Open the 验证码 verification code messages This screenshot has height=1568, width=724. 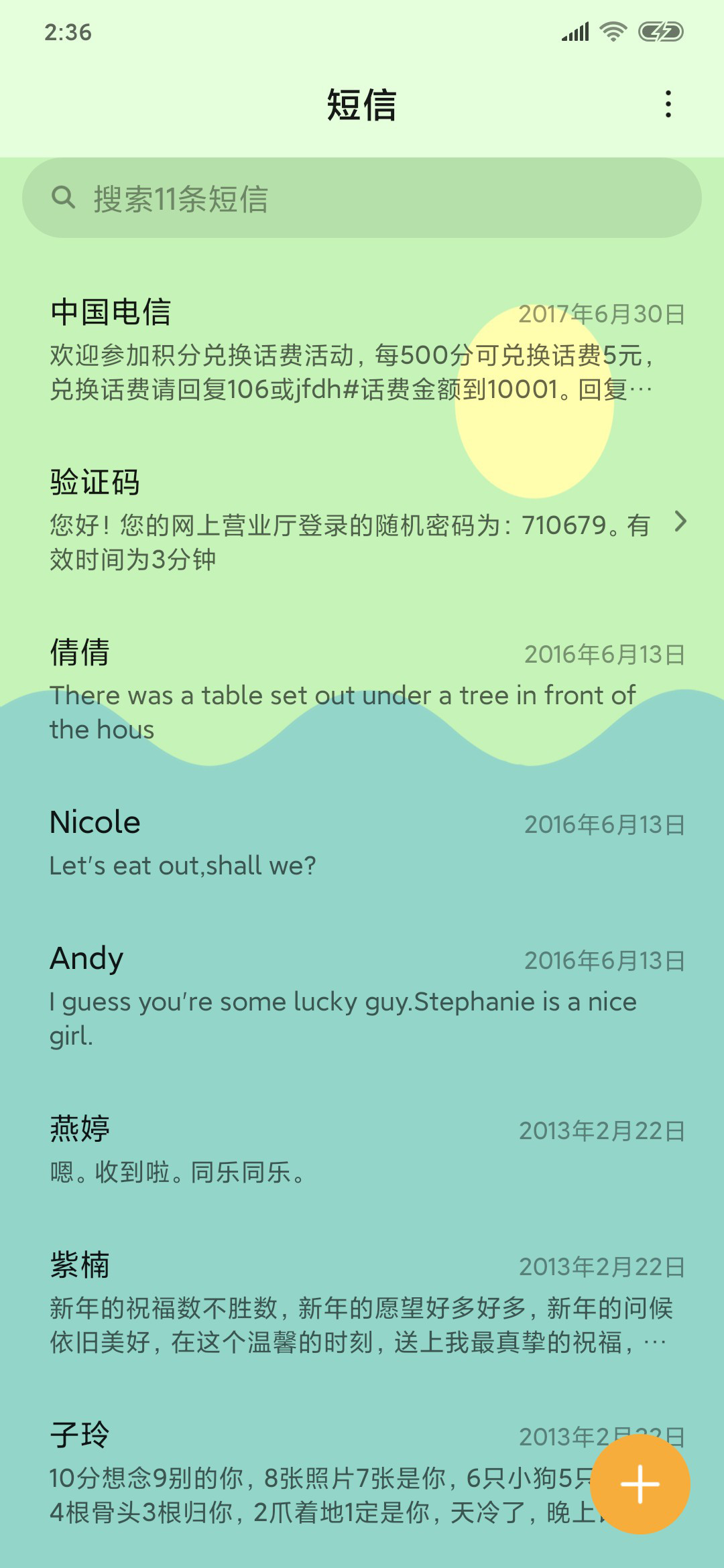click(x=362, y=521)
